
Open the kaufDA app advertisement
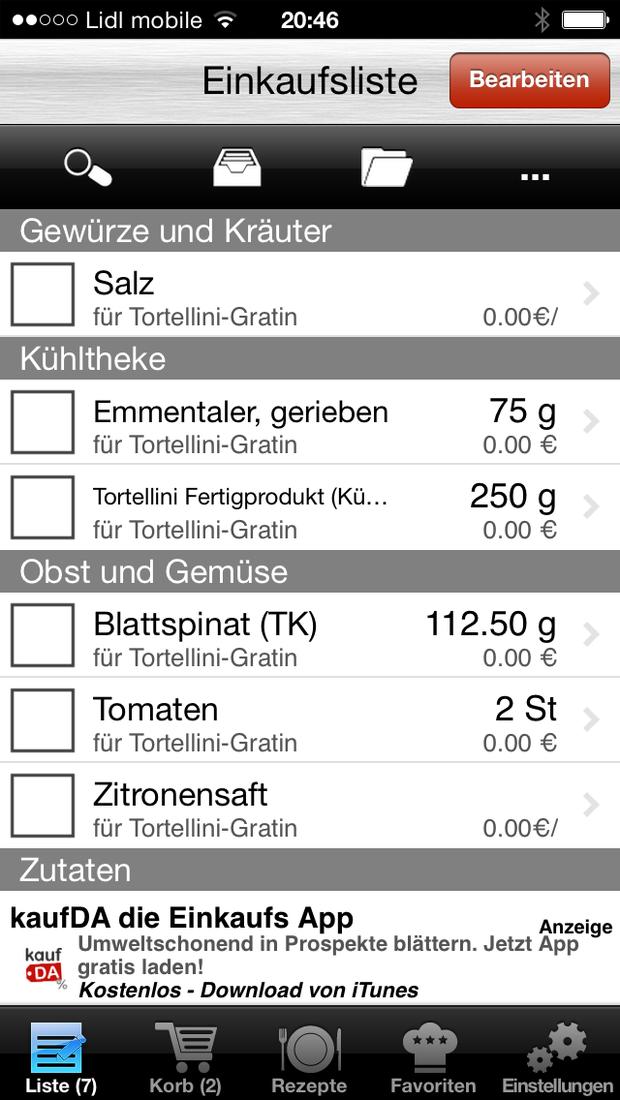(310, 948)
